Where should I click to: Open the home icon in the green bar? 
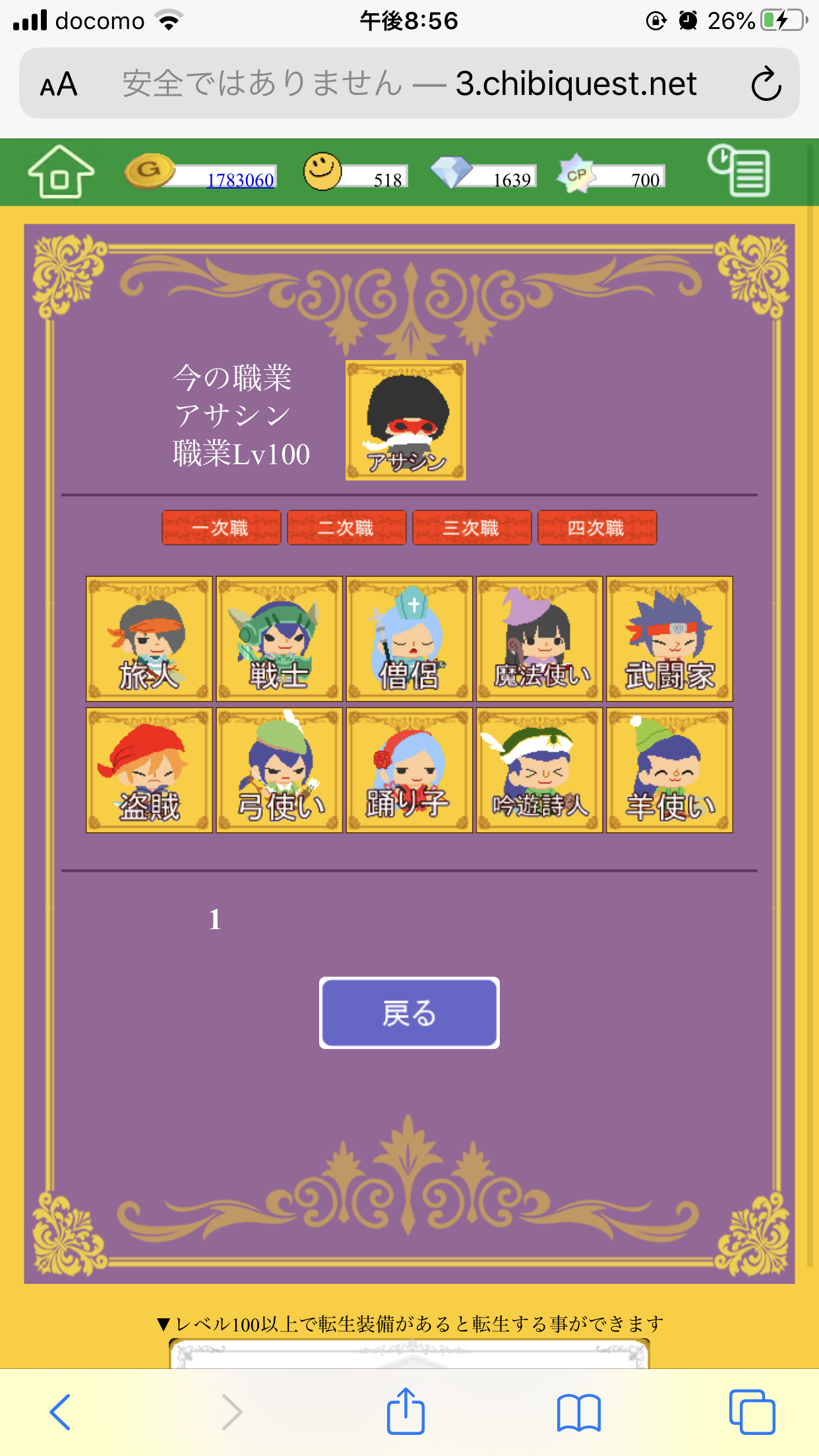click(61, 172)
